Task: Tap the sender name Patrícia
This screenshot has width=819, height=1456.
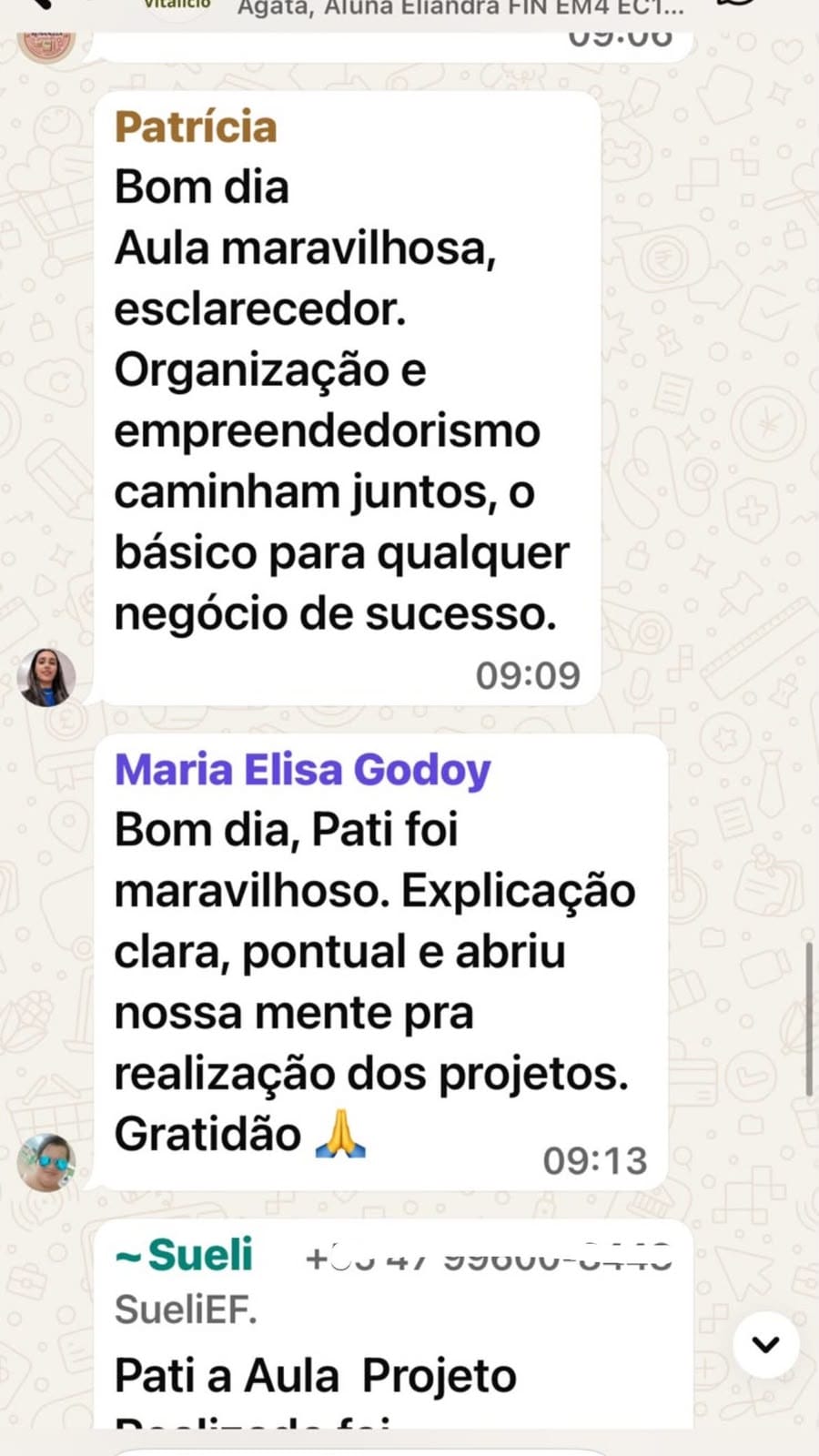Action: (196, 126)
